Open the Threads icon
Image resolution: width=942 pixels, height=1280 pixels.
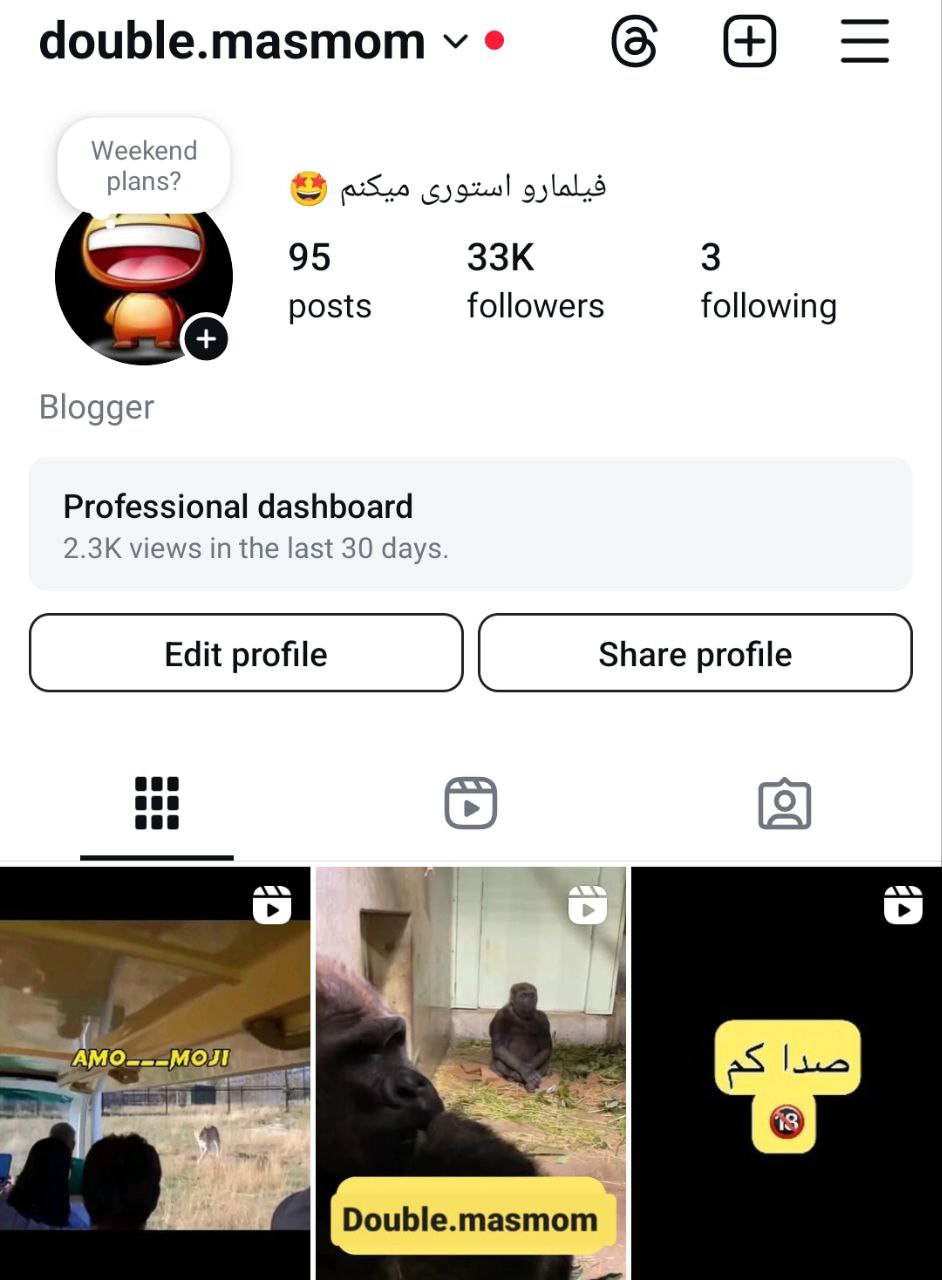[634, 42]
